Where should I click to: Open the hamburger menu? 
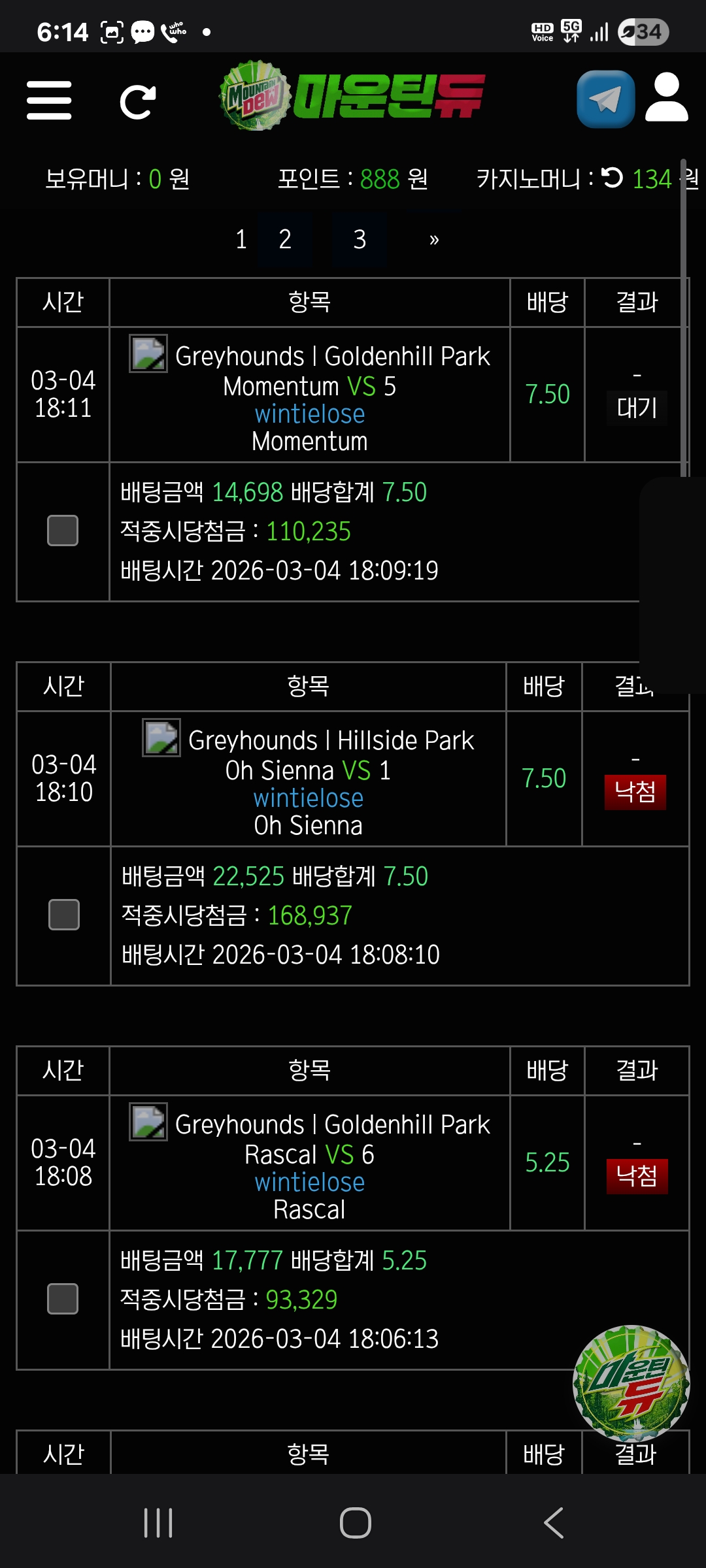click(49, 100)
